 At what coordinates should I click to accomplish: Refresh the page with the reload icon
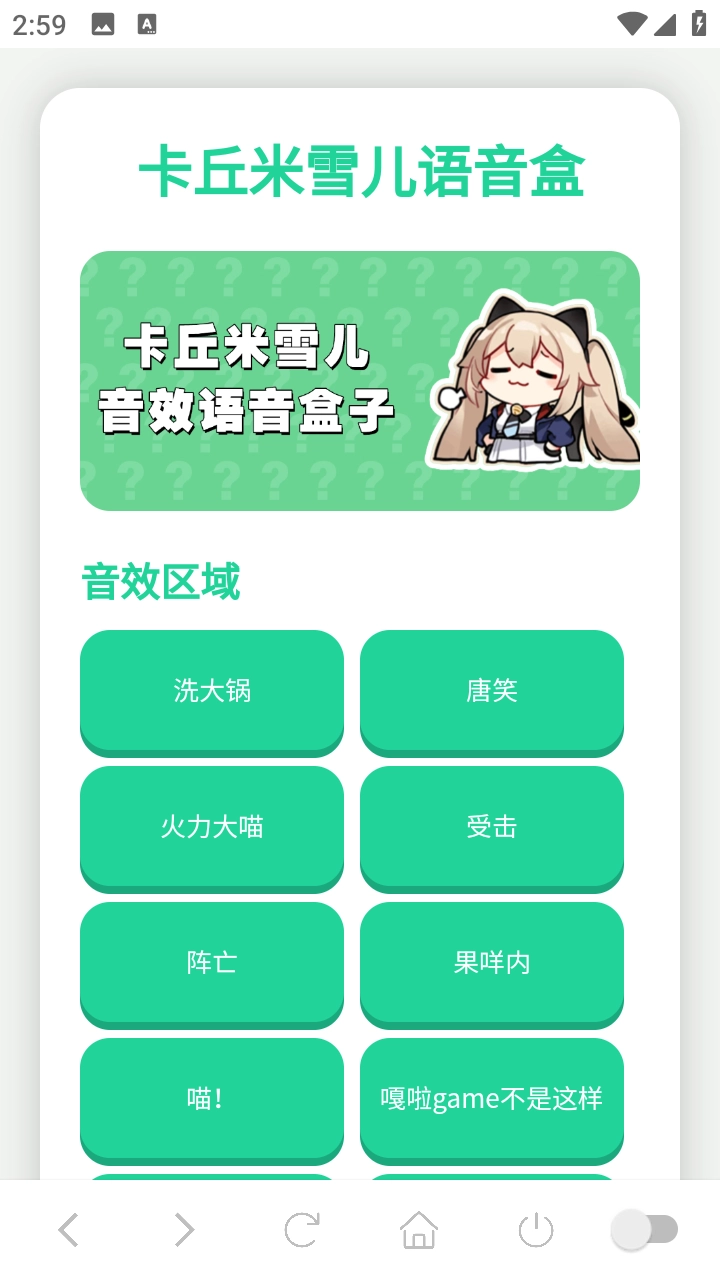tap(302, 1229)
